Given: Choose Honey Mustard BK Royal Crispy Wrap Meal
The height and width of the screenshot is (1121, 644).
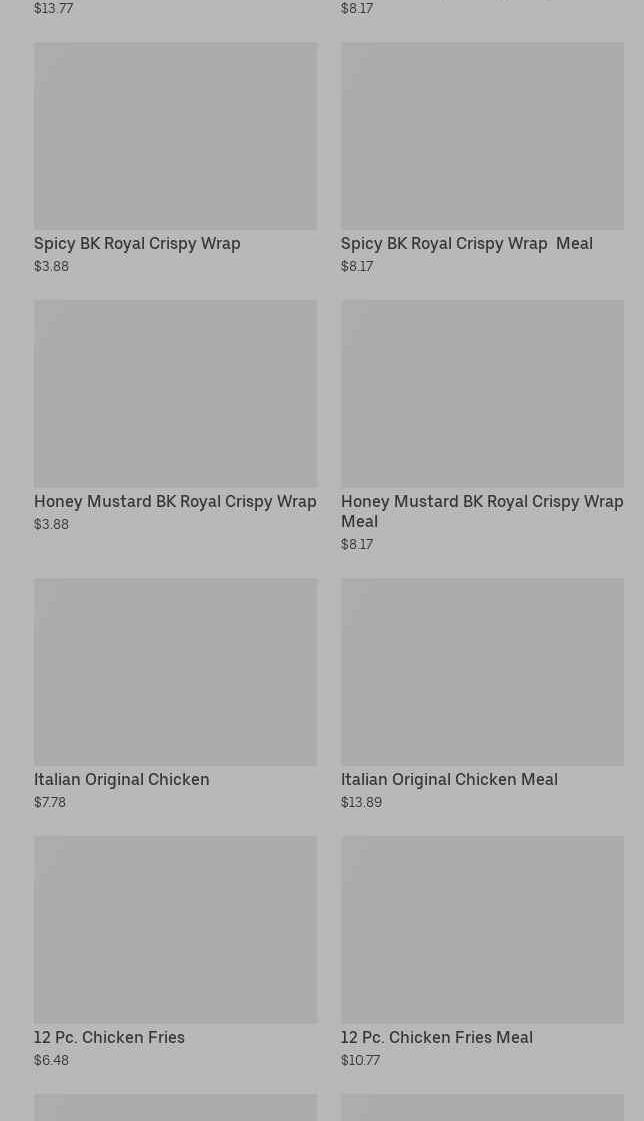Looking at the screenshot, I should (482, 426).
